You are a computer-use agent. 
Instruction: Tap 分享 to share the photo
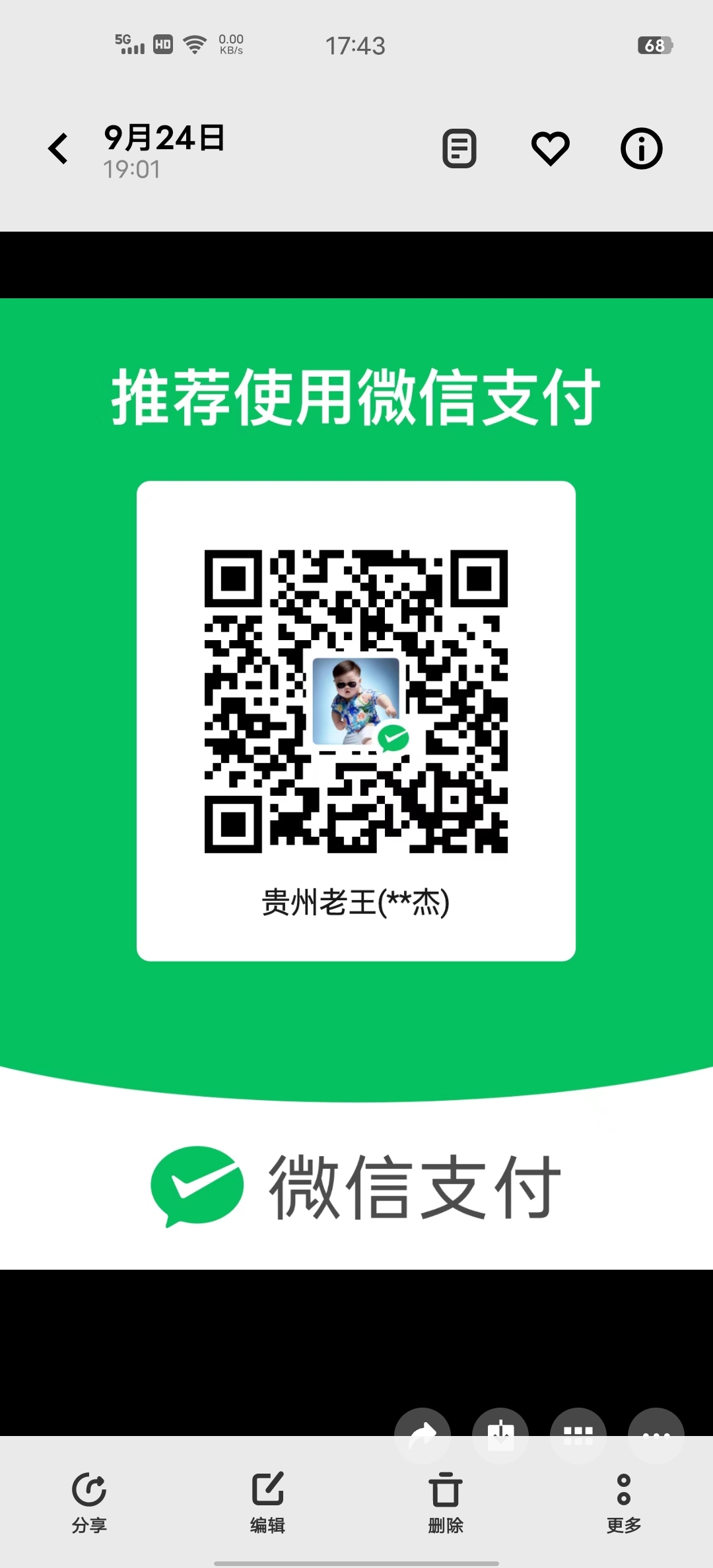coord(89,1503)
